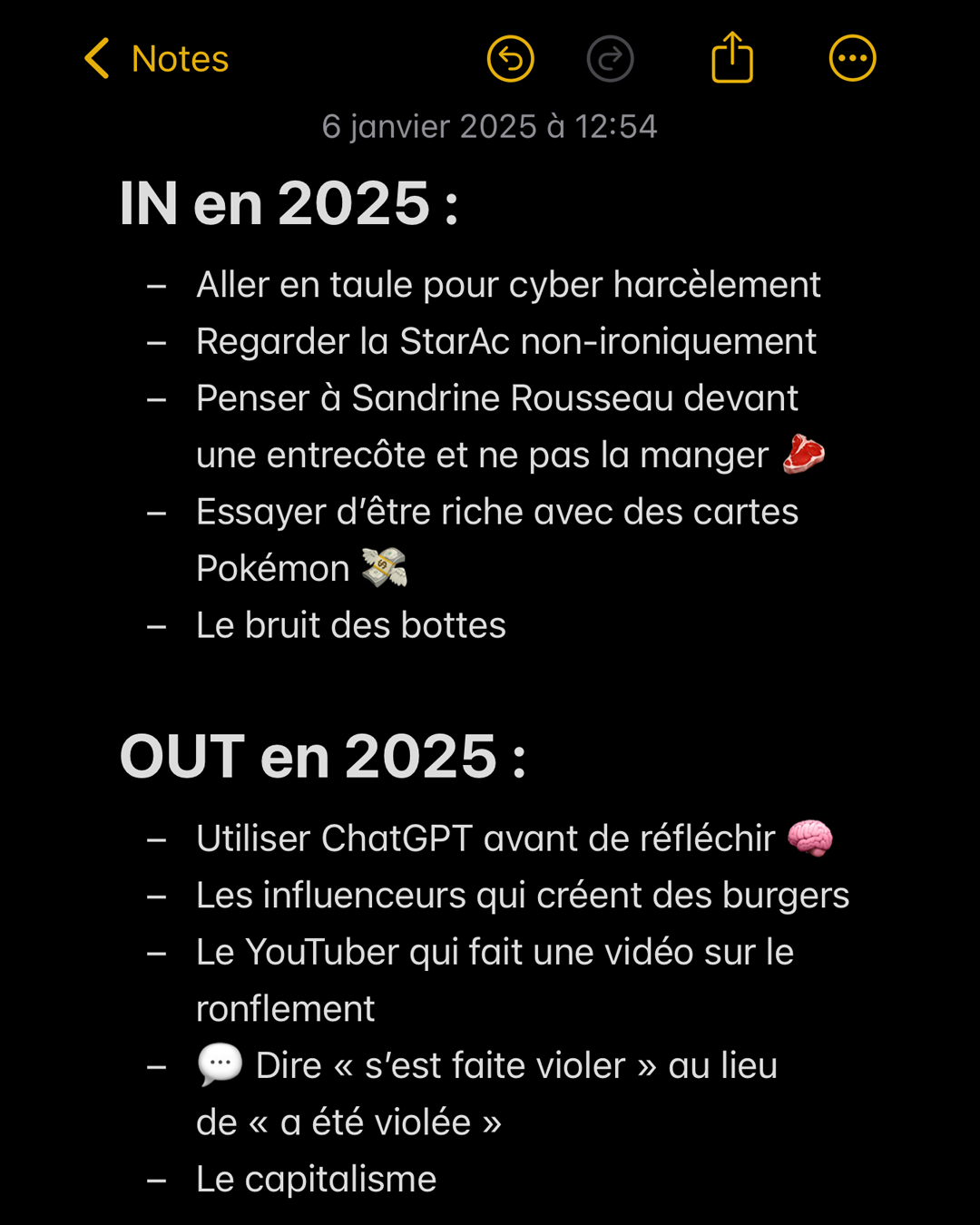
Task: Open the more options menu
Action: click(852, 59)
